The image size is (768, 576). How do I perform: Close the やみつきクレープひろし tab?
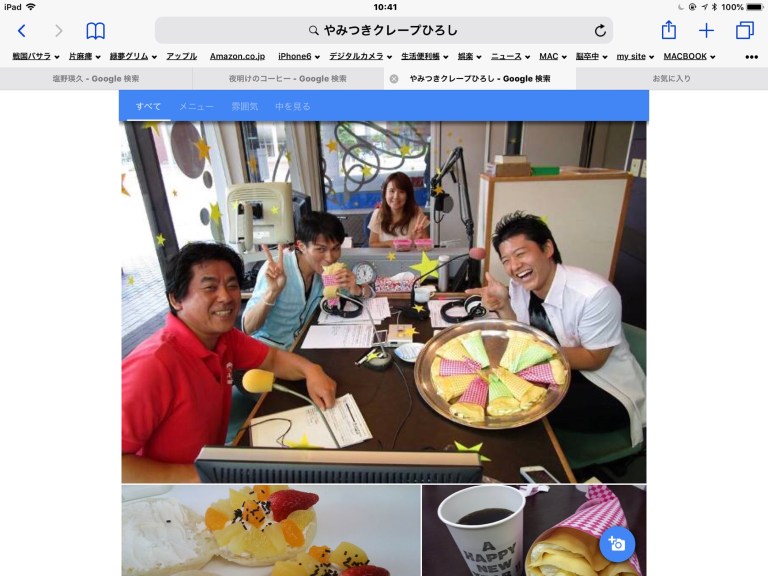(394, 78)
